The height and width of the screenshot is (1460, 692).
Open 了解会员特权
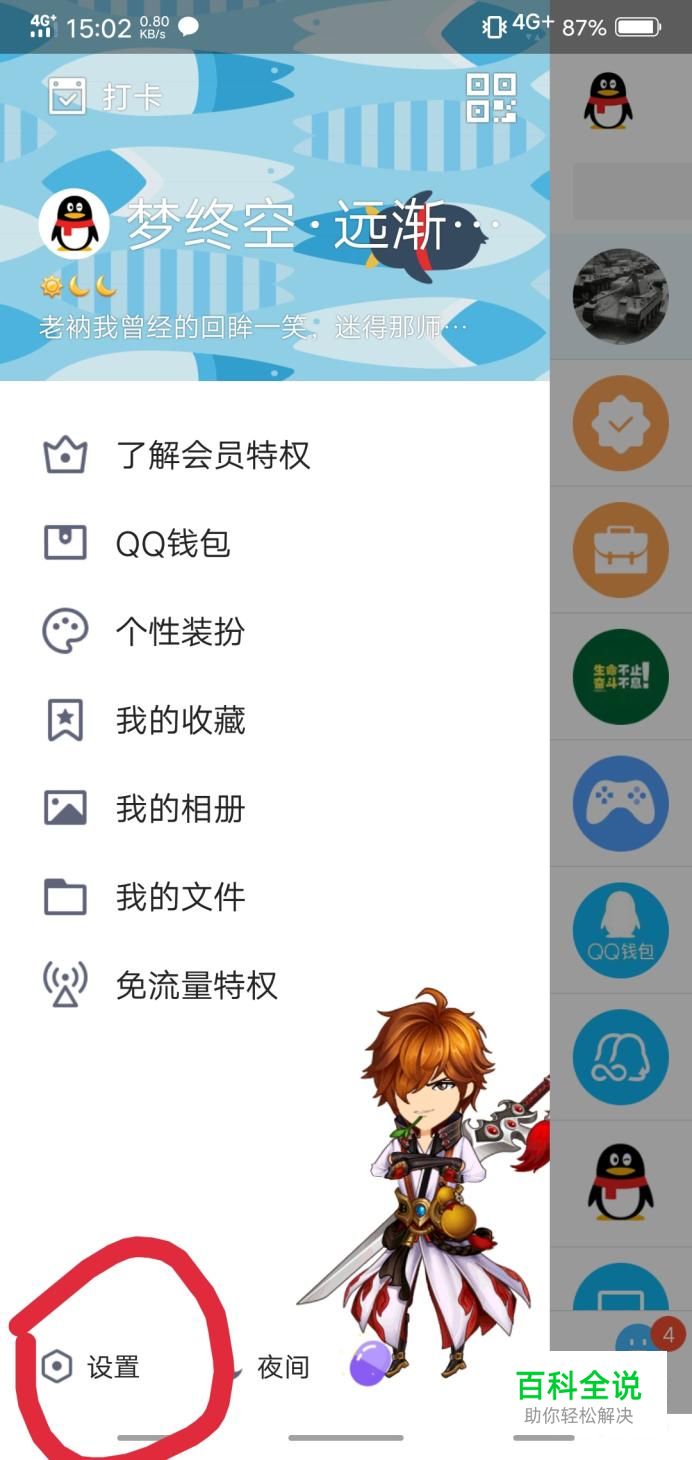tap(212, 456)
